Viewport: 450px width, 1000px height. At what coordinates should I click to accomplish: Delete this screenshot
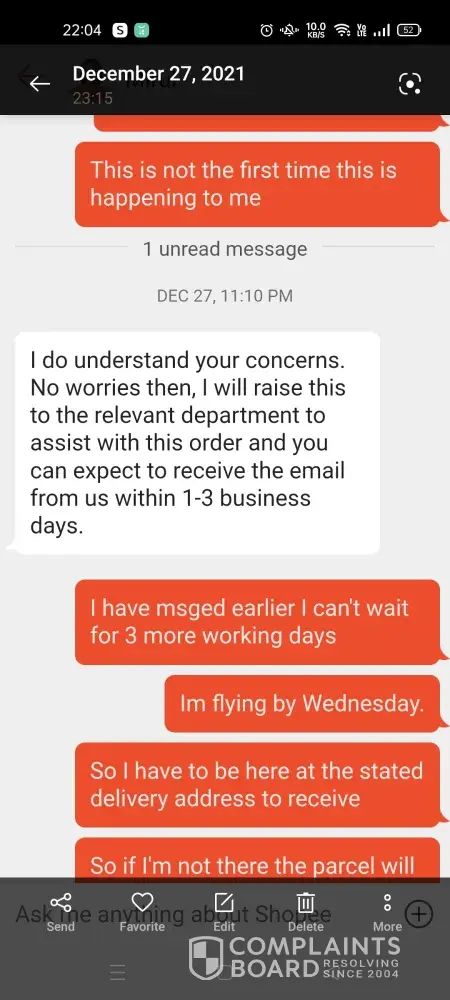[x=306, y=913]
